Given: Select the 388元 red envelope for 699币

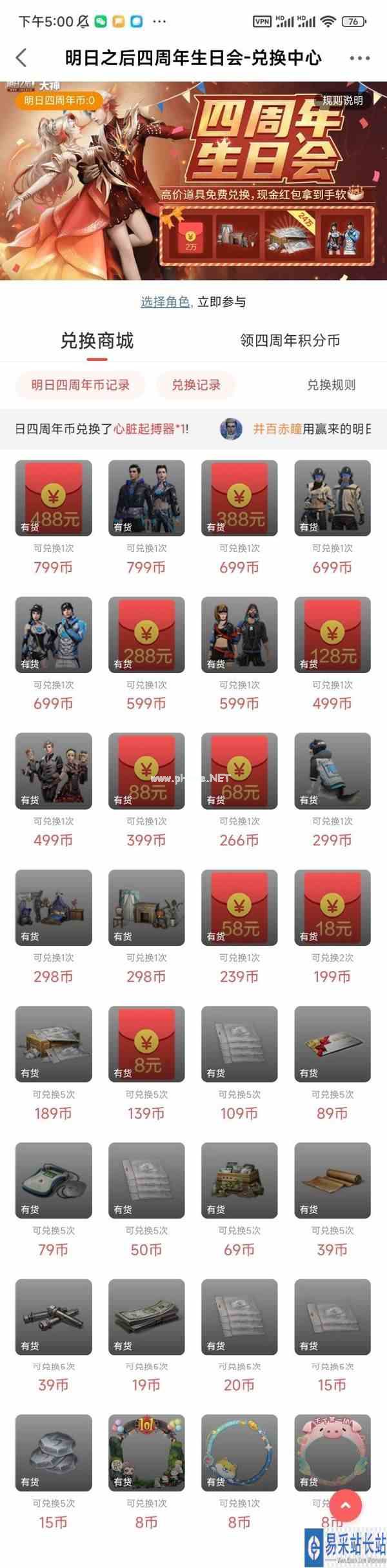Looking at the screenshot, I should click(x=239, y=498).
